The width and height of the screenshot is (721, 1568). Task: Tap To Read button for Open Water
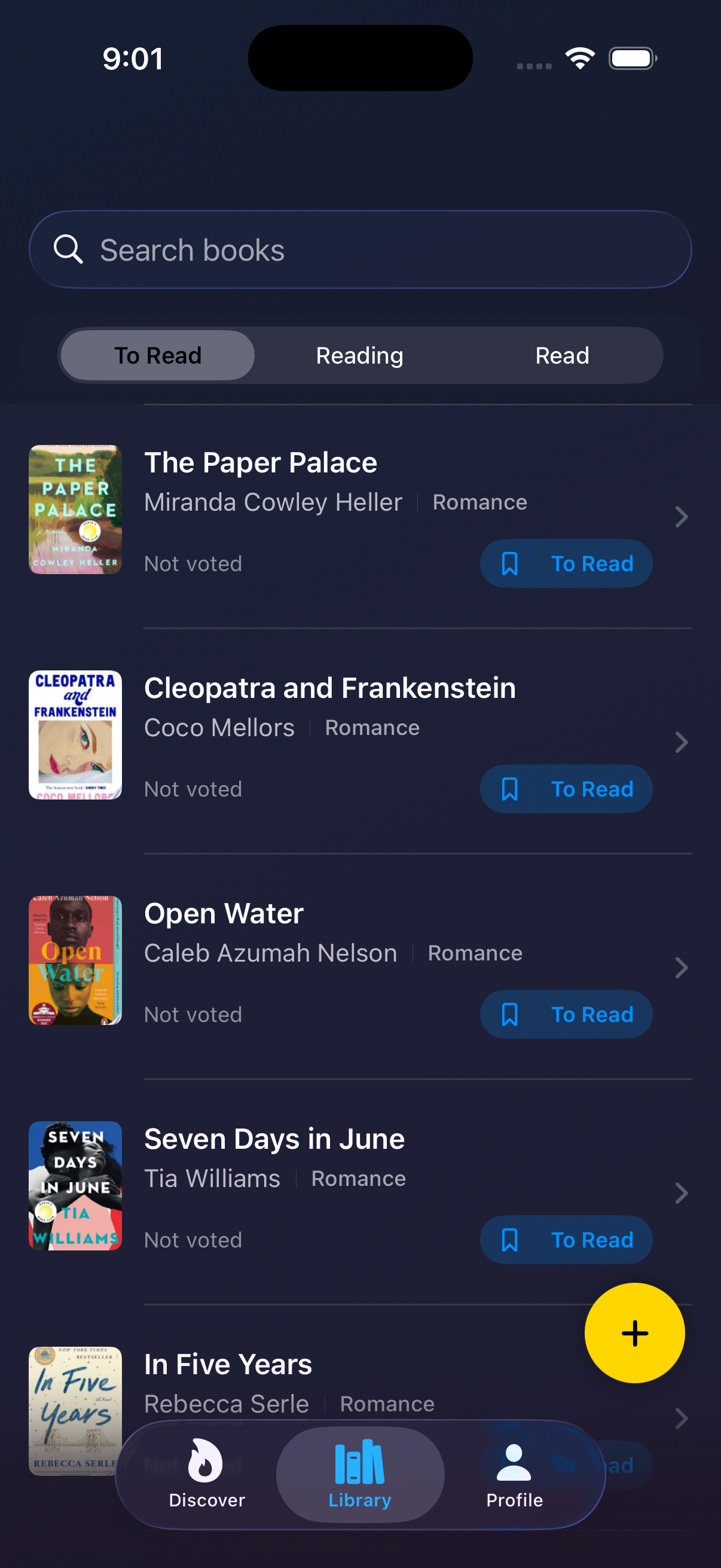(x=566, y=1014)
